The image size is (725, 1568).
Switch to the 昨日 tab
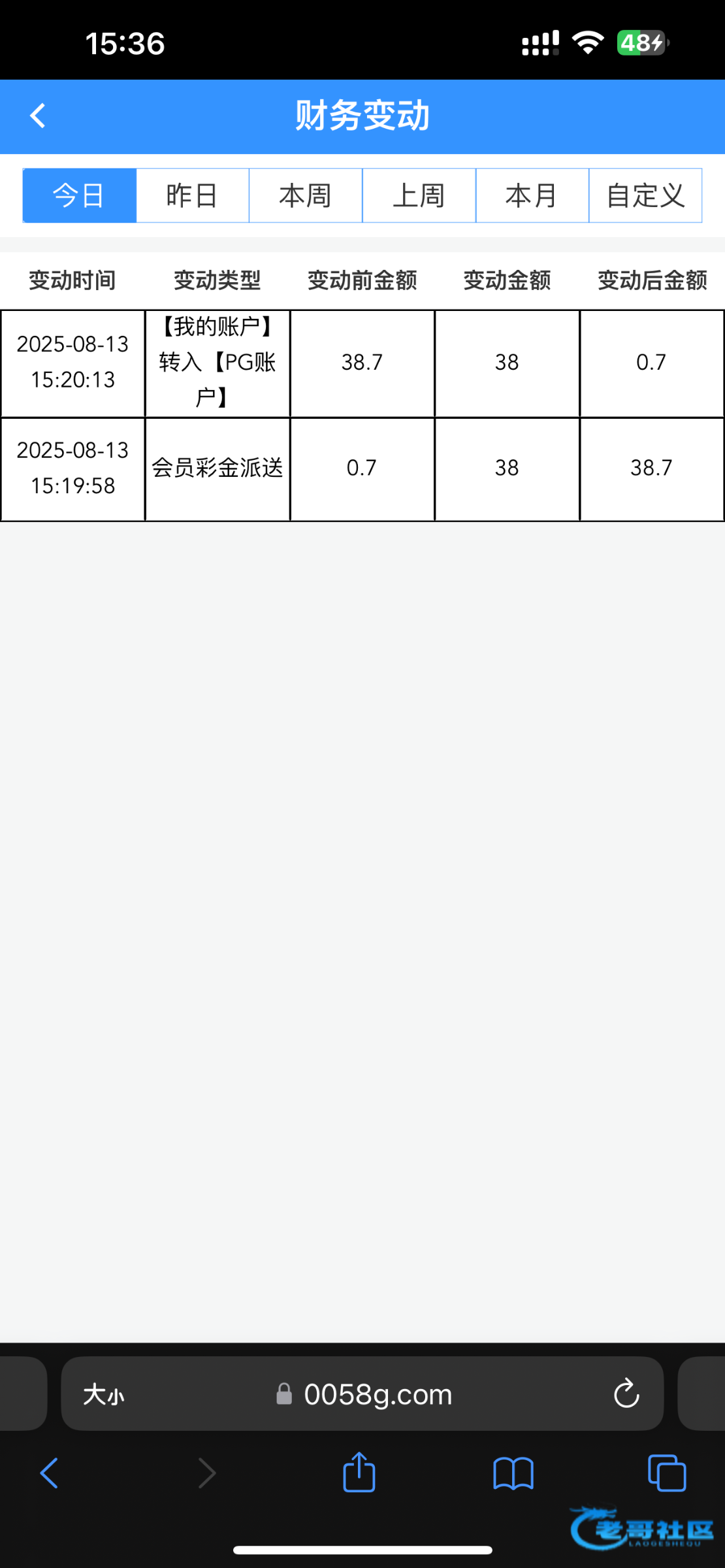192,195
